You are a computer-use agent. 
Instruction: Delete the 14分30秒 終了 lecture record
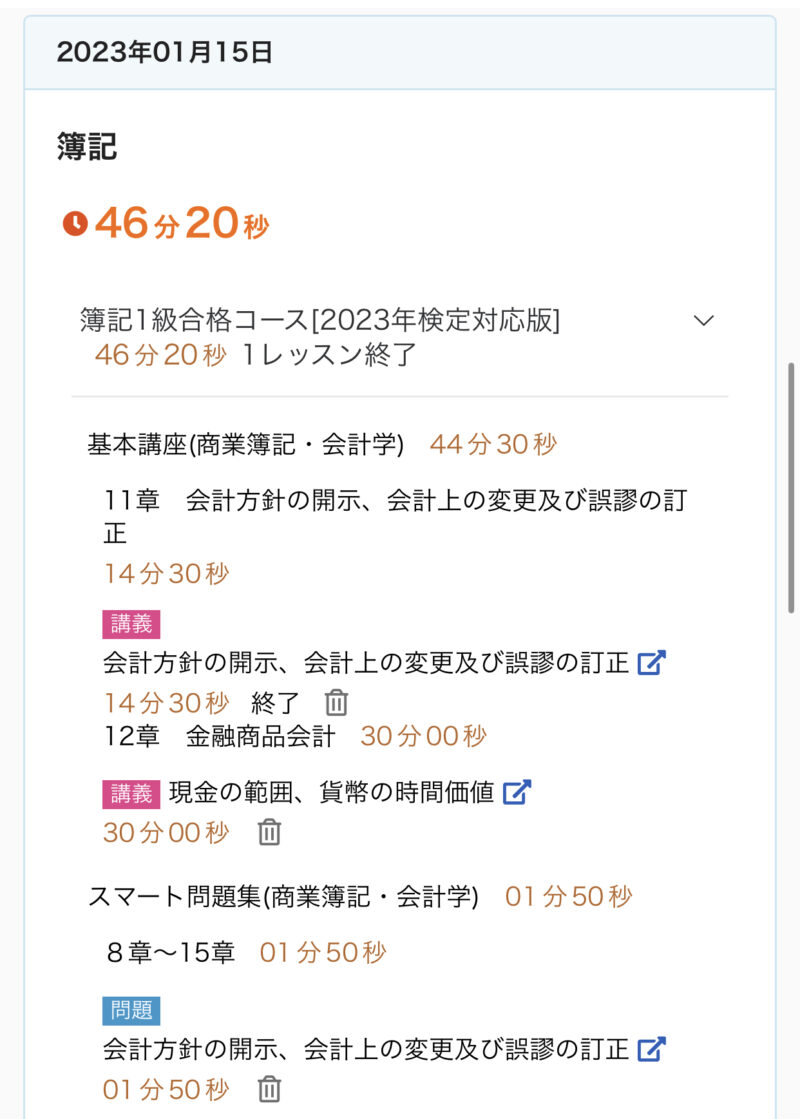point(337,703)
